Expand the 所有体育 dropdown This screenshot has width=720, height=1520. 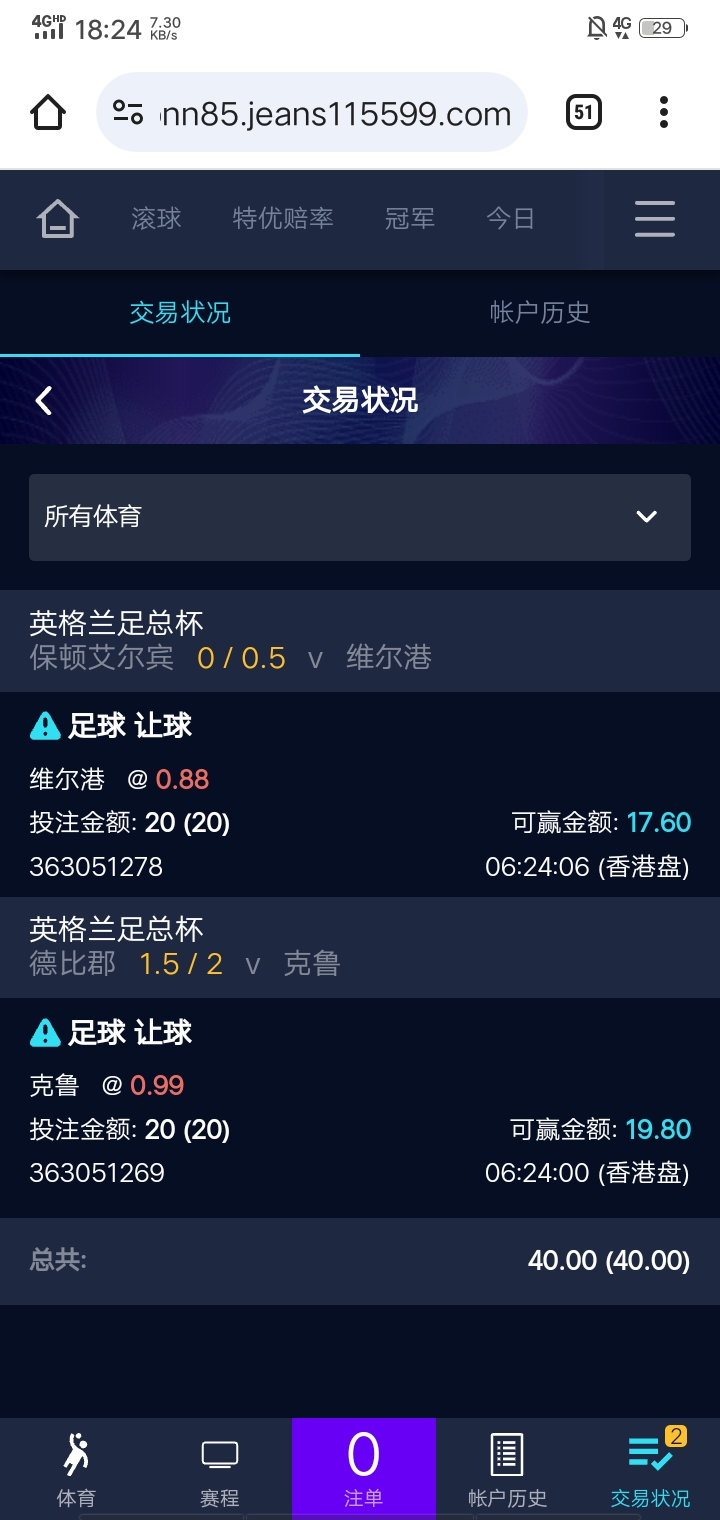tap(360, 517)
